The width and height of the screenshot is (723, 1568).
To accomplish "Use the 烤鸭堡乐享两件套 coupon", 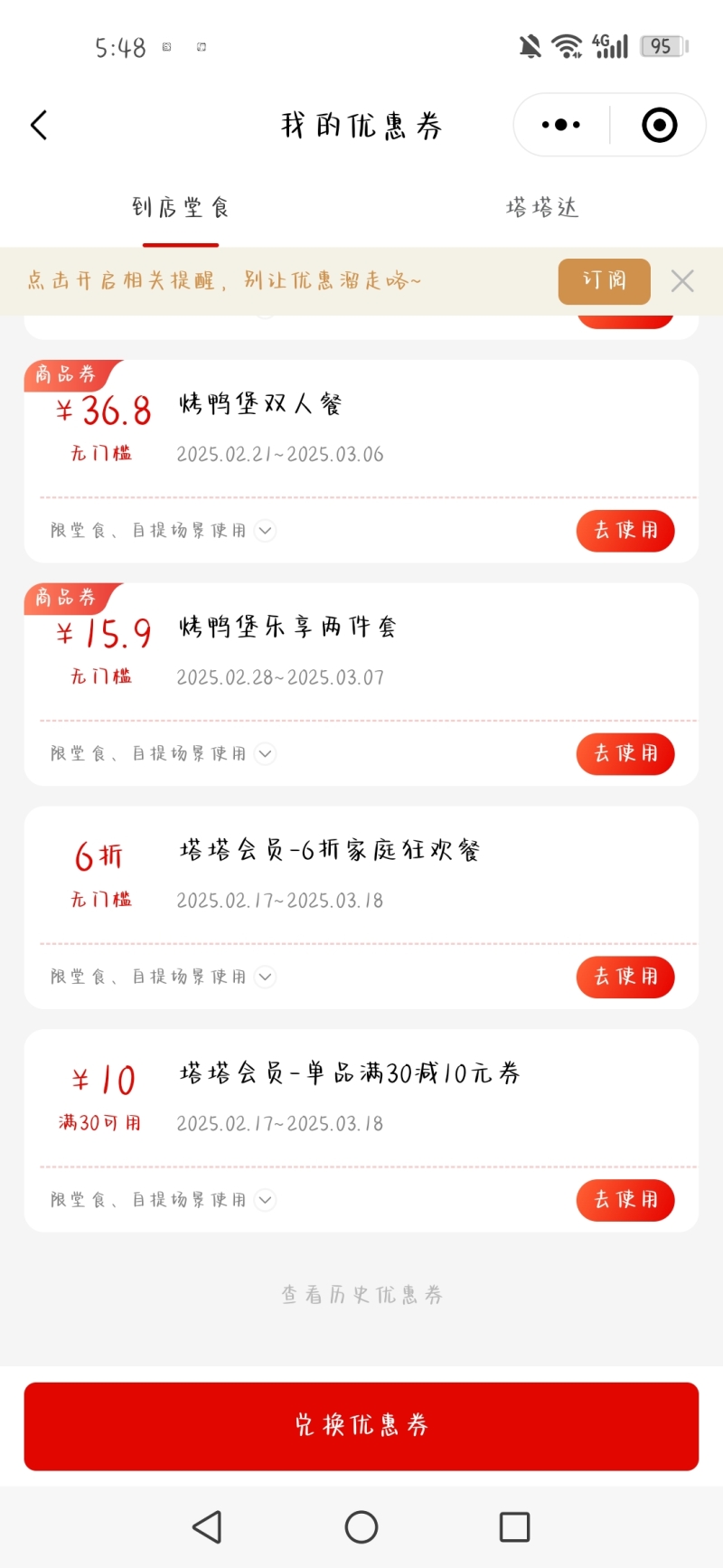I will [625, 754].
